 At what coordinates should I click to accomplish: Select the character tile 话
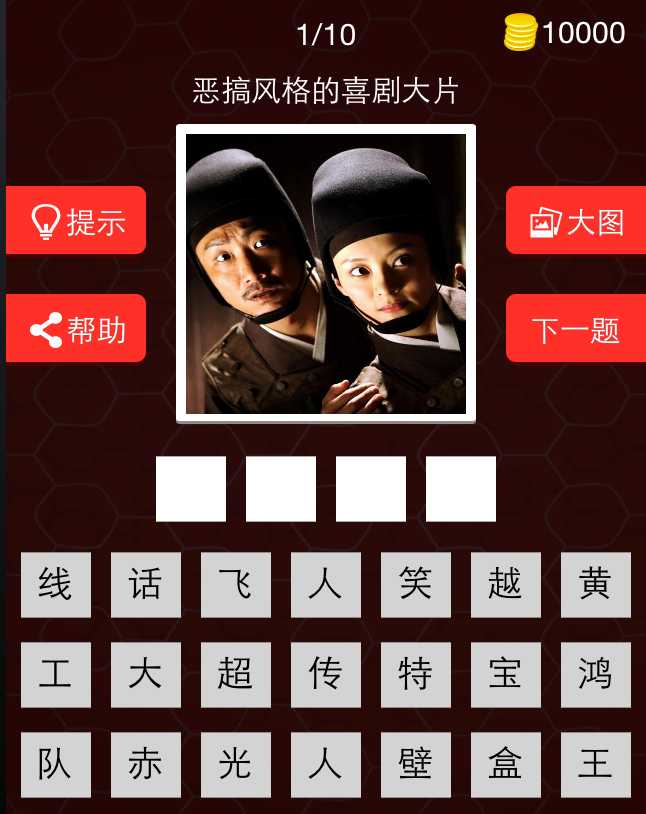coord(146,584)
